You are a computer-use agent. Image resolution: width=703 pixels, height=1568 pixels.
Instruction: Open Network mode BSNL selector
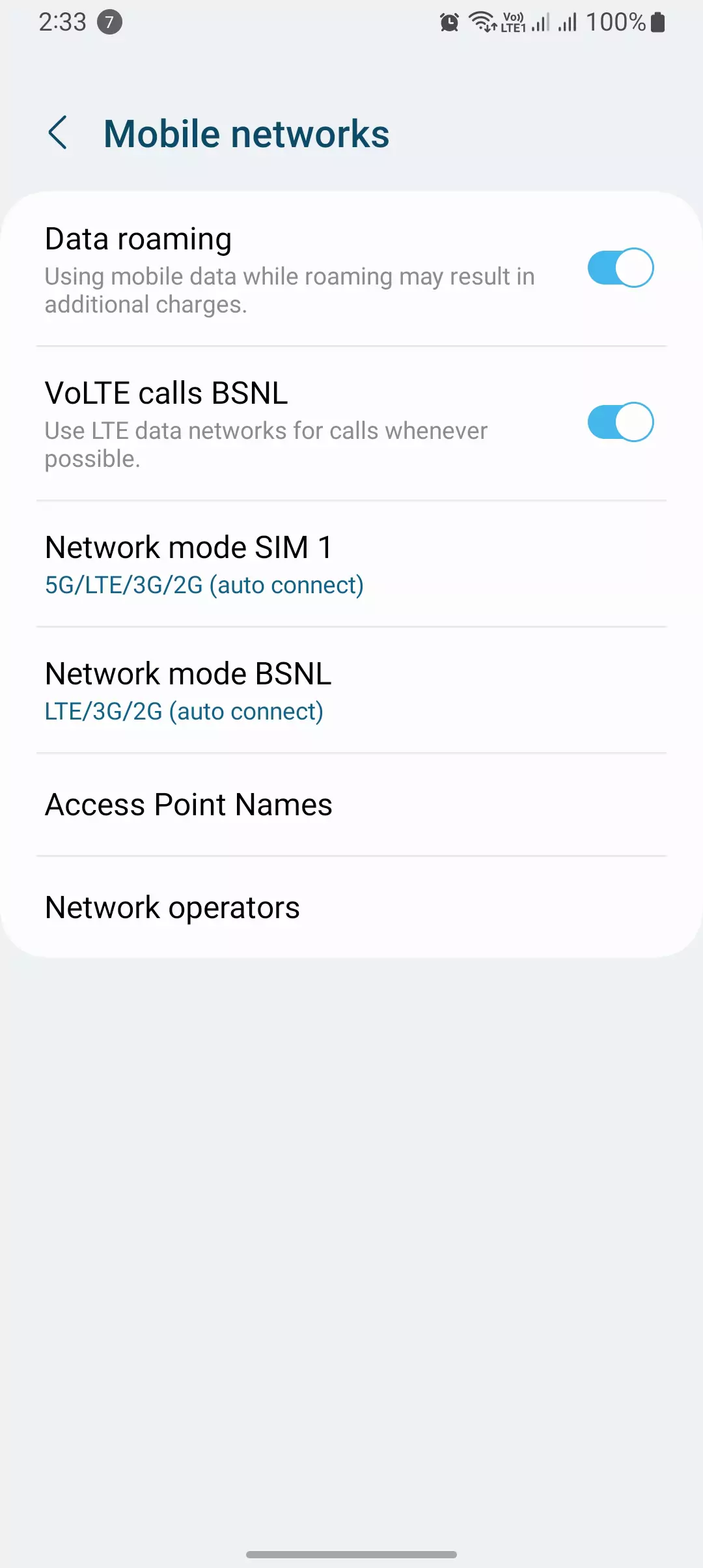click(x=351, y=690)
